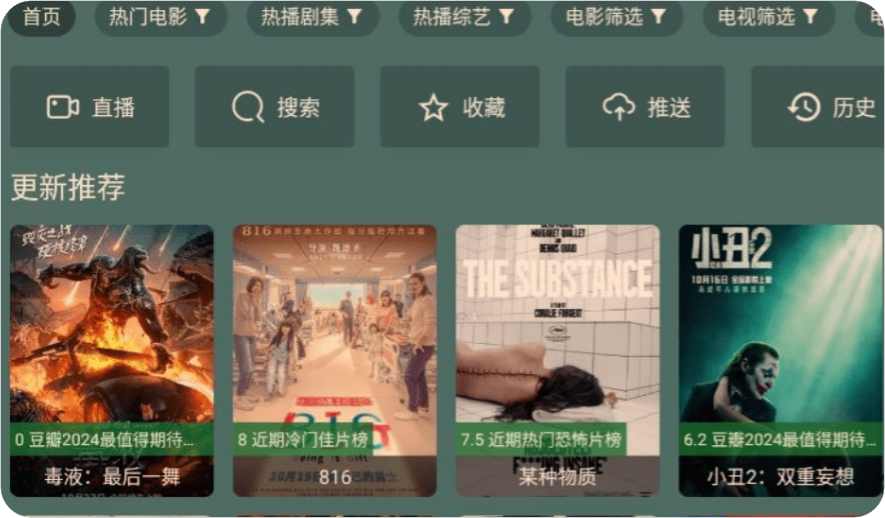
Task: Open the movie 某种物质
Action: pyautogui.click(x=558, y=360)
